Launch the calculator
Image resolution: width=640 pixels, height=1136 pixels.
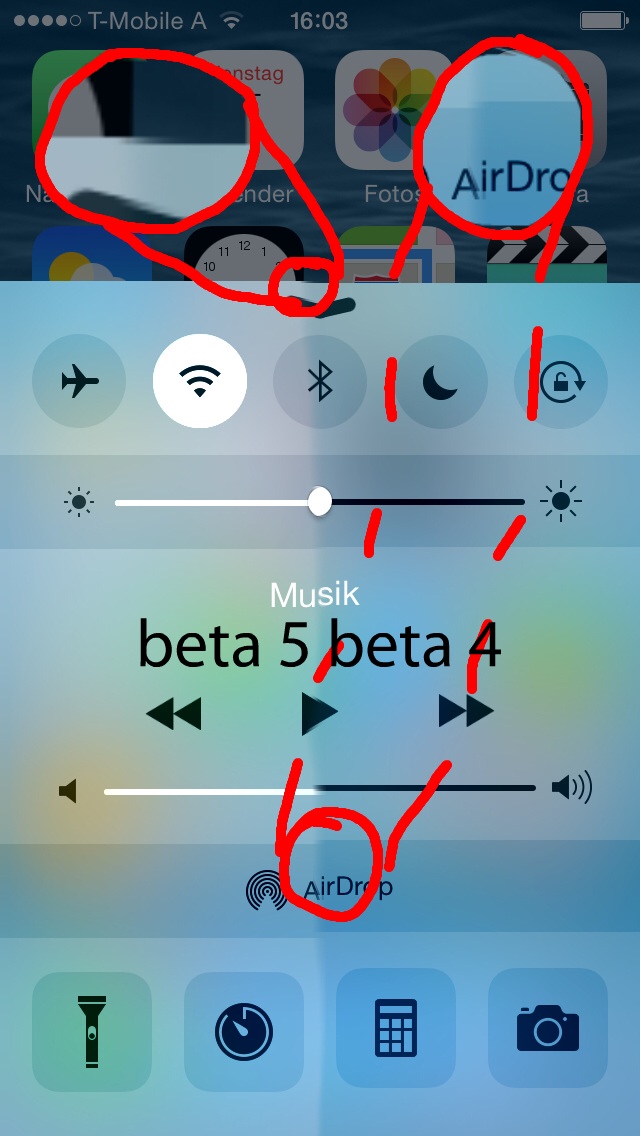[396, 1030]
